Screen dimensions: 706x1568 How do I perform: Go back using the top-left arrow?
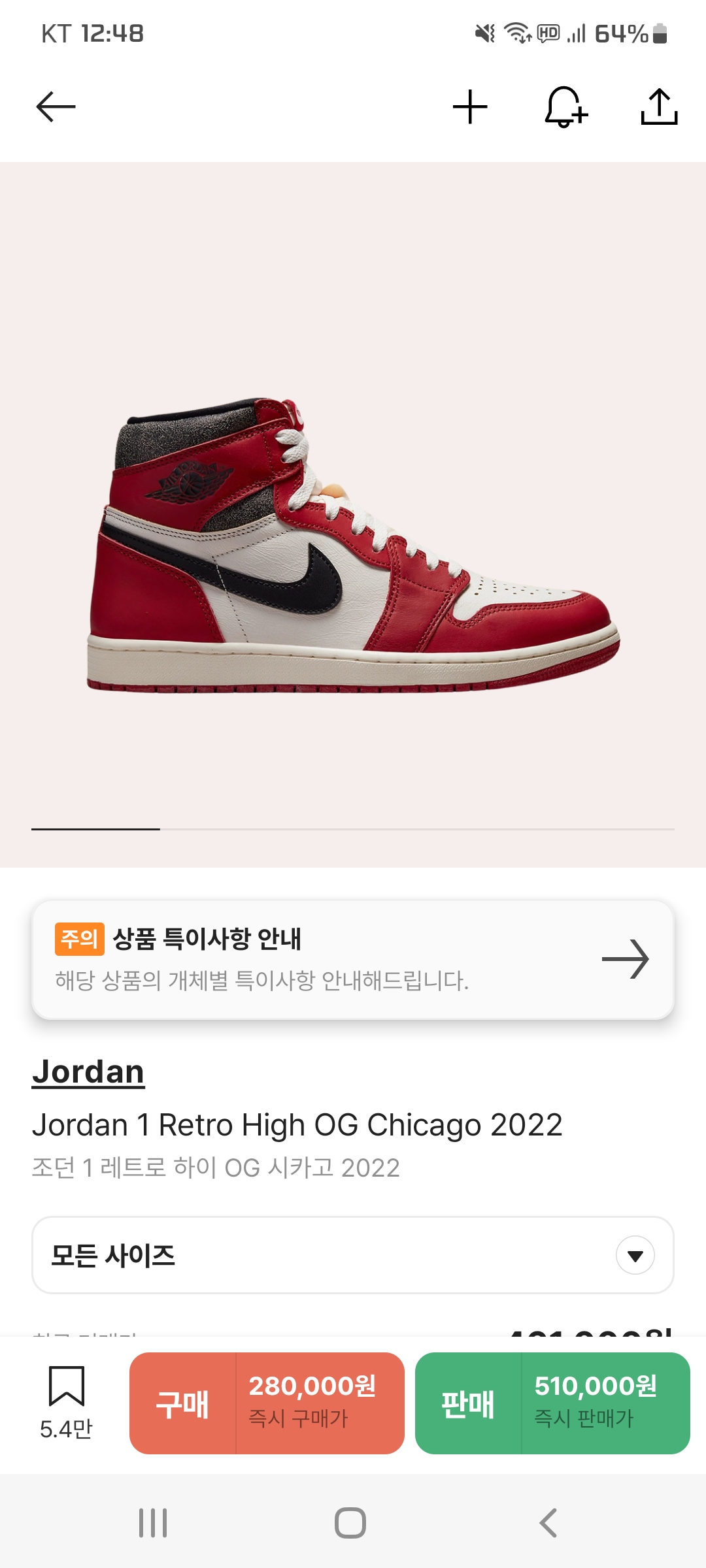click(56, 107)
